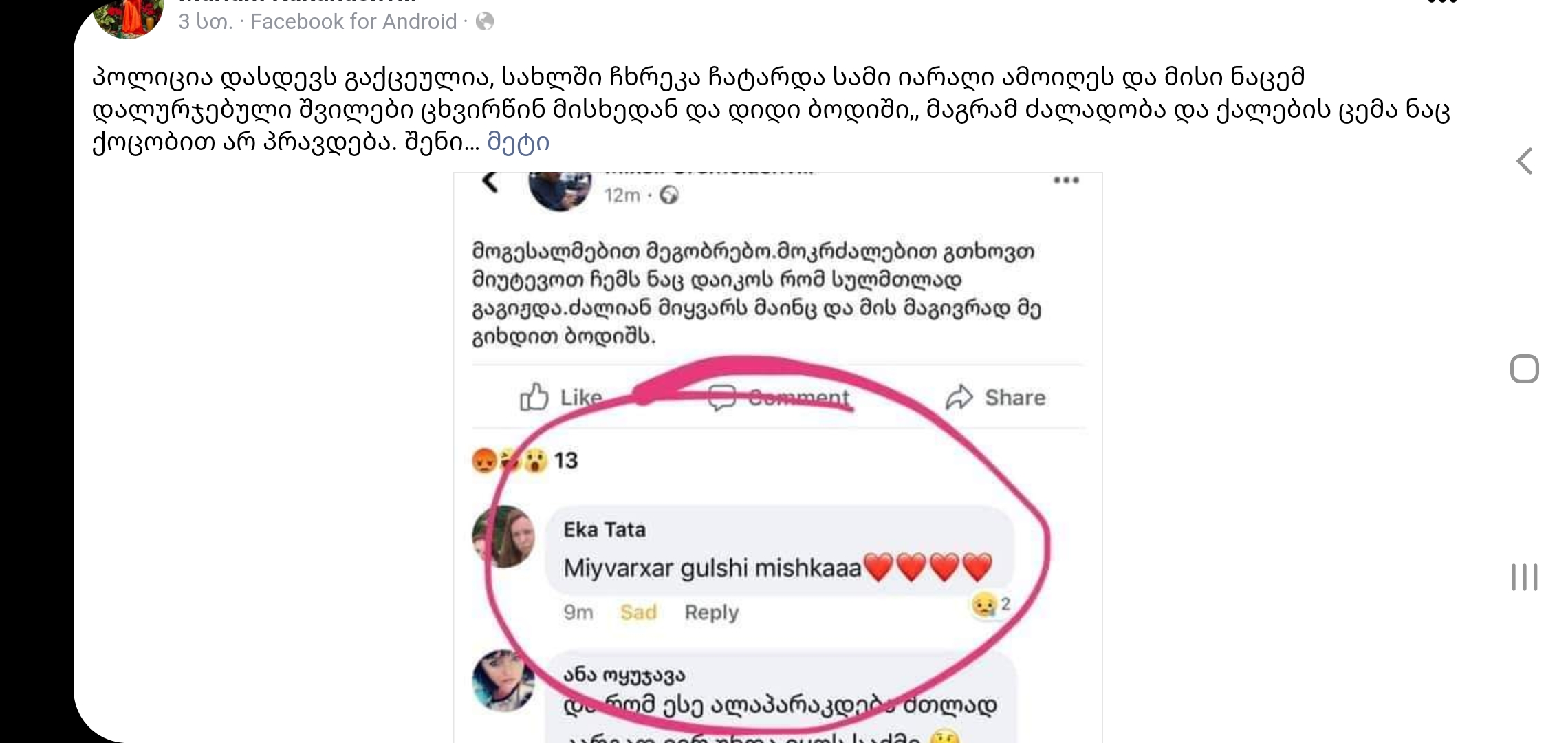Go to the home screen via the system home button

point(1524,369)
